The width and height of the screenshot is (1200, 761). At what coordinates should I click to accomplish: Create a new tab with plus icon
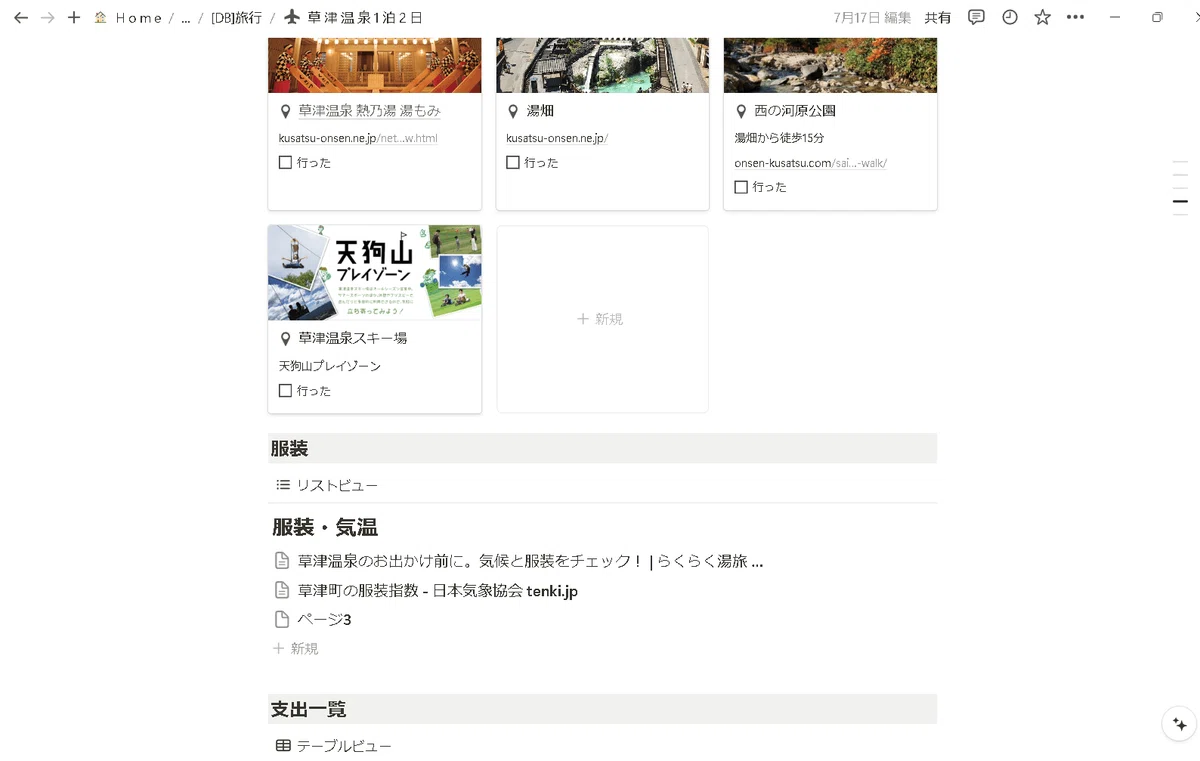(73, 18)
